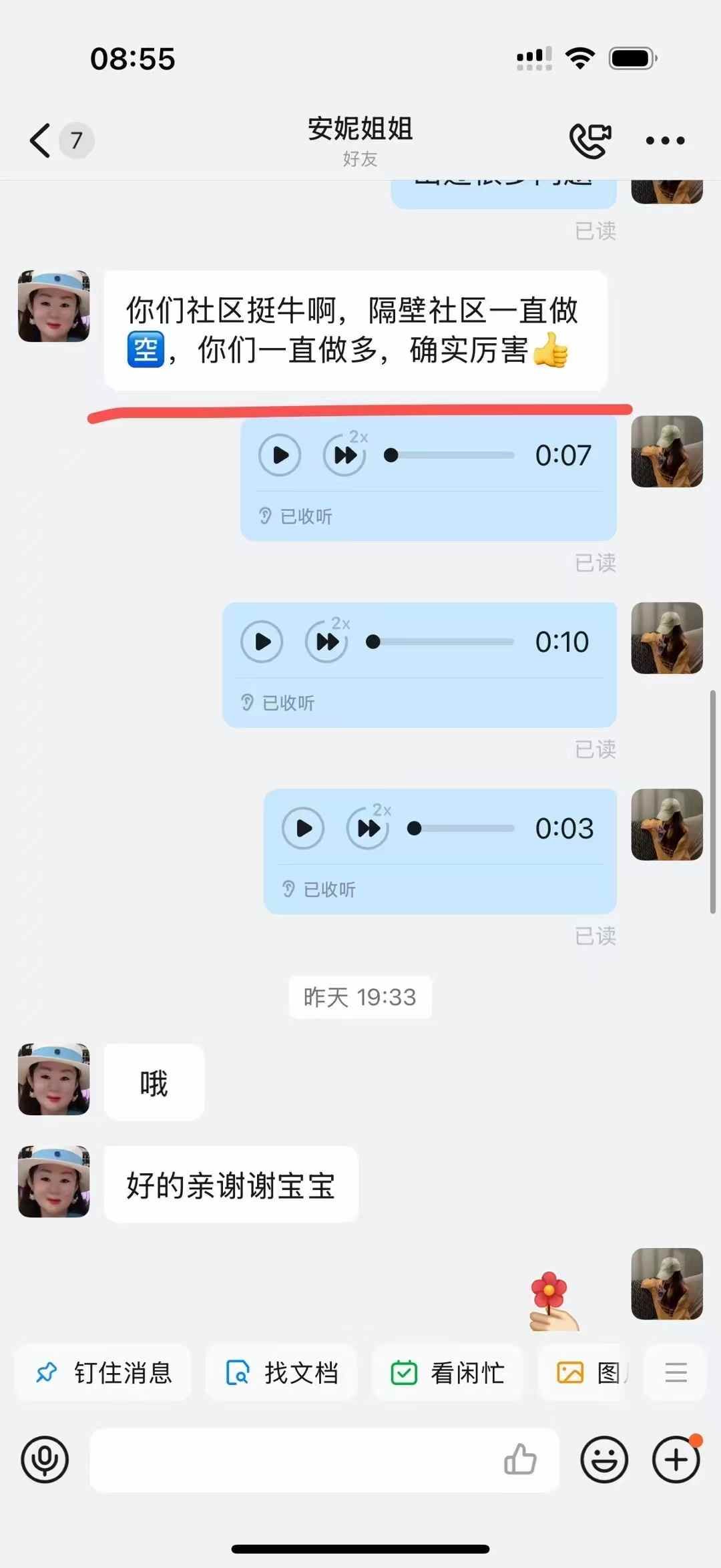Open the emoji picker
721x1568 pixels.
click(604, 1459)
